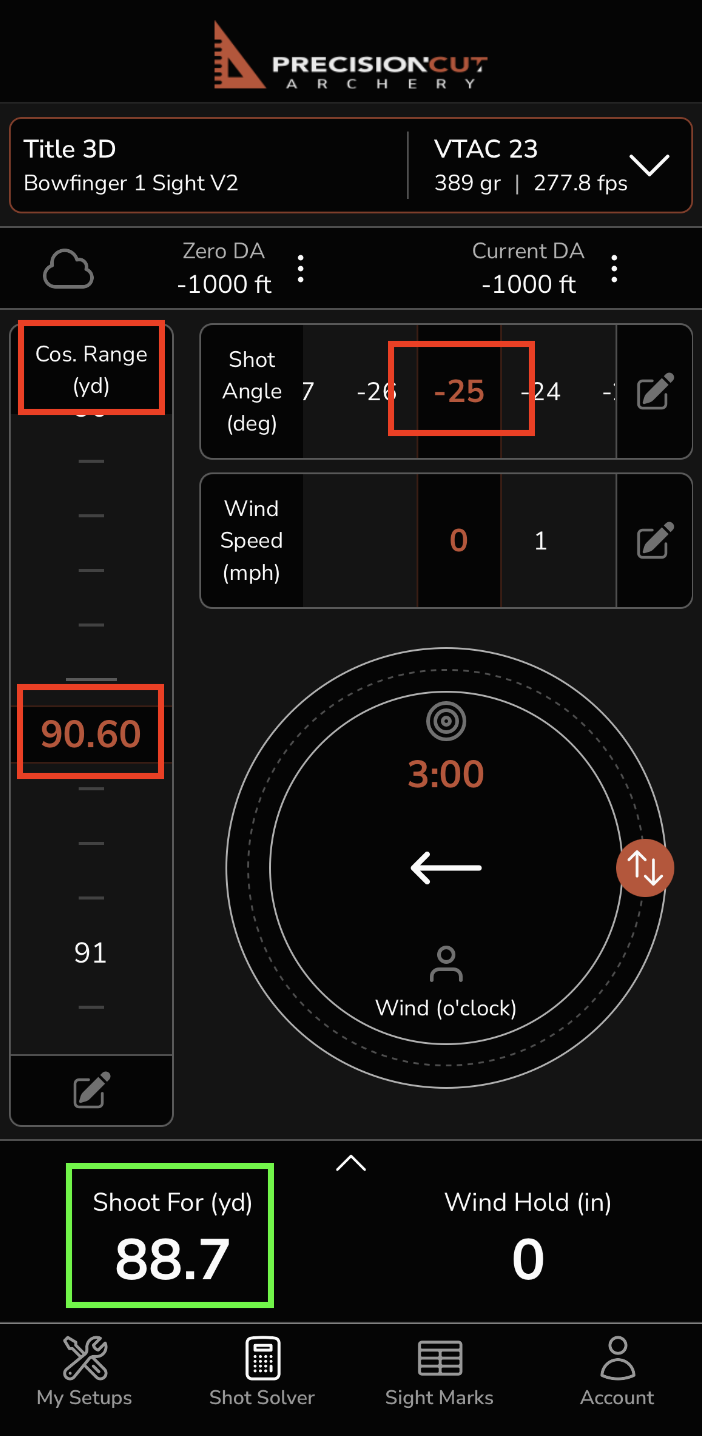Edit the Cos. Range value
The height and width of the screenshot is (1436, 702).
91,1089
